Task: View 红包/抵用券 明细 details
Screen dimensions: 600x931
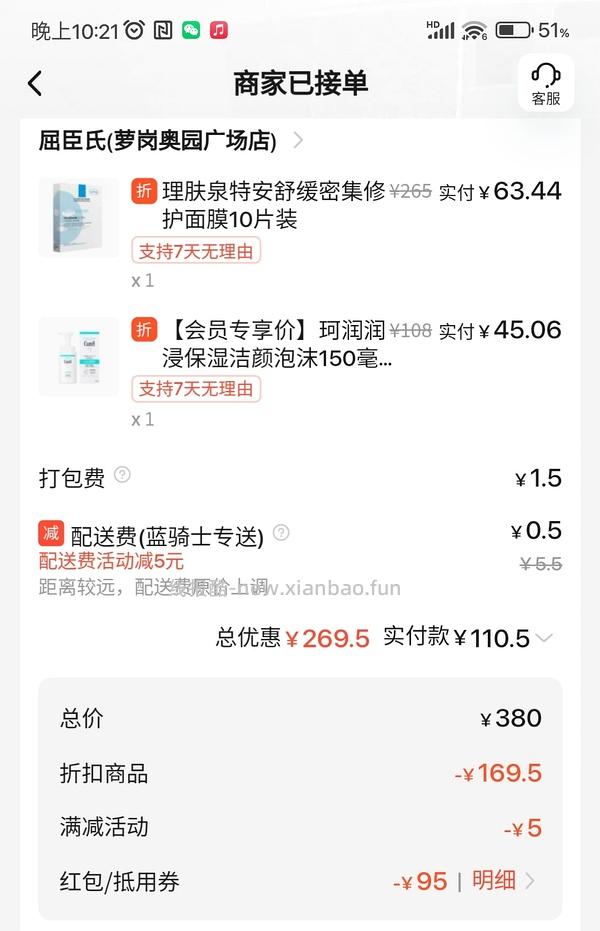Action: (x=503, y=881)
